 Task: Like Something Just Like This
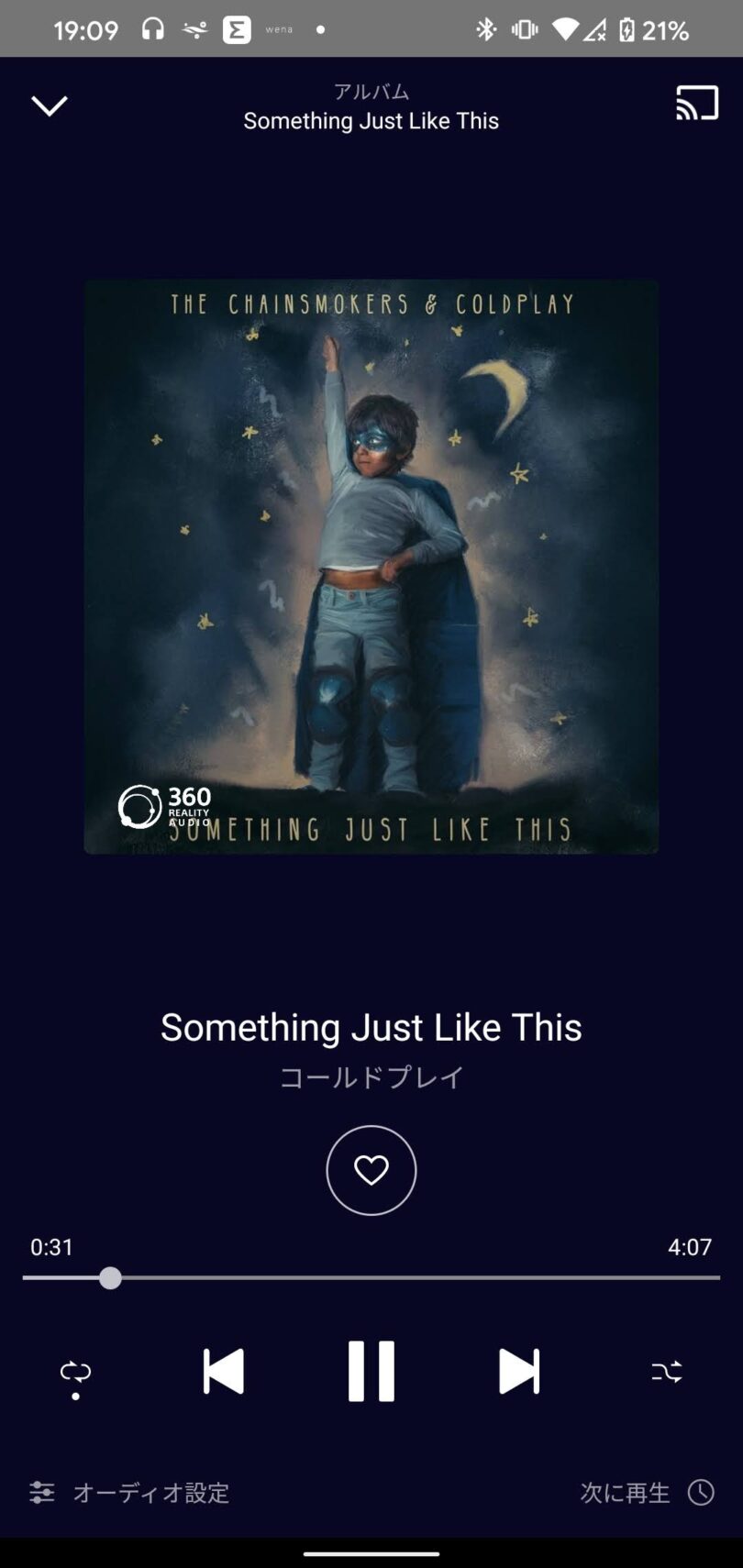(371, 1170)
